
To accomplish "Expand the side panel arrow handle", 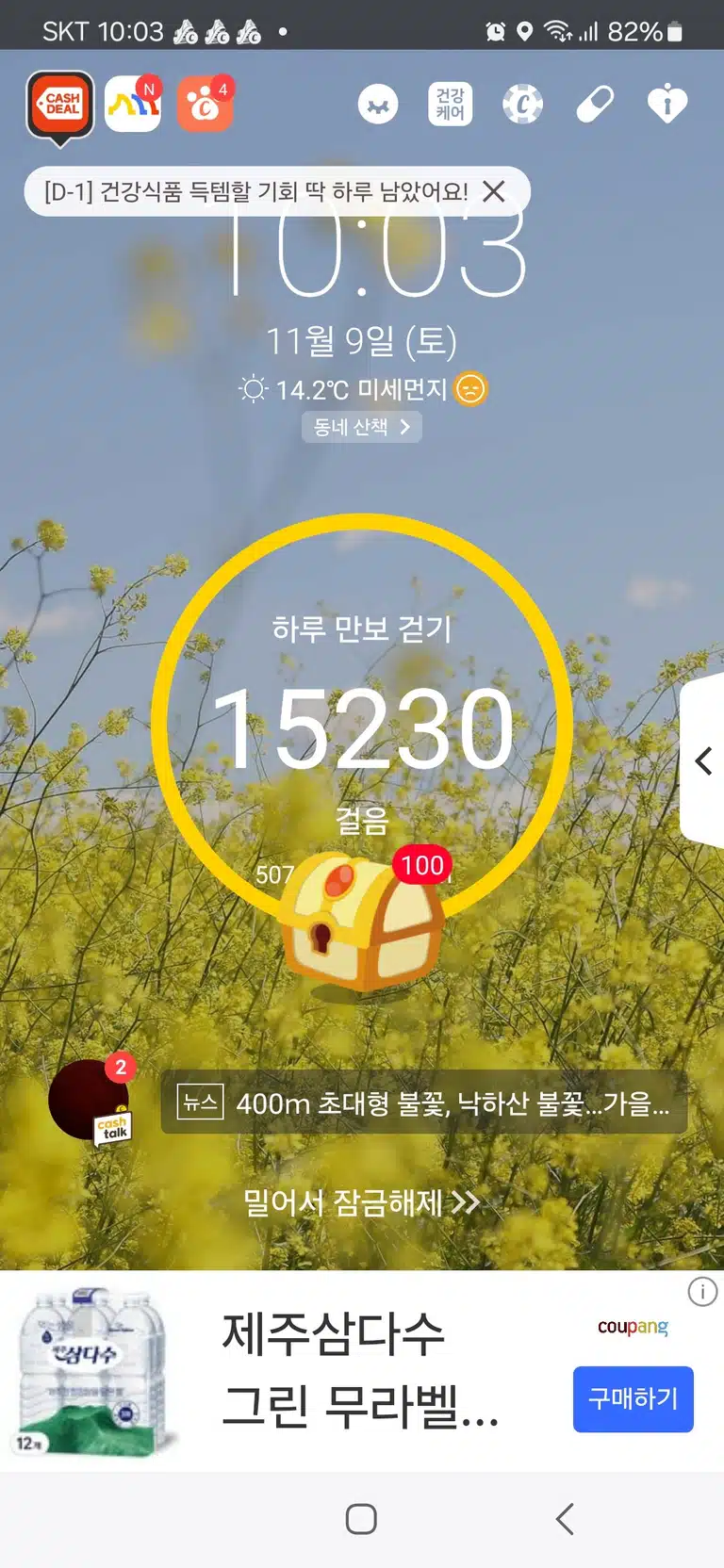I will tap(703, 760).
